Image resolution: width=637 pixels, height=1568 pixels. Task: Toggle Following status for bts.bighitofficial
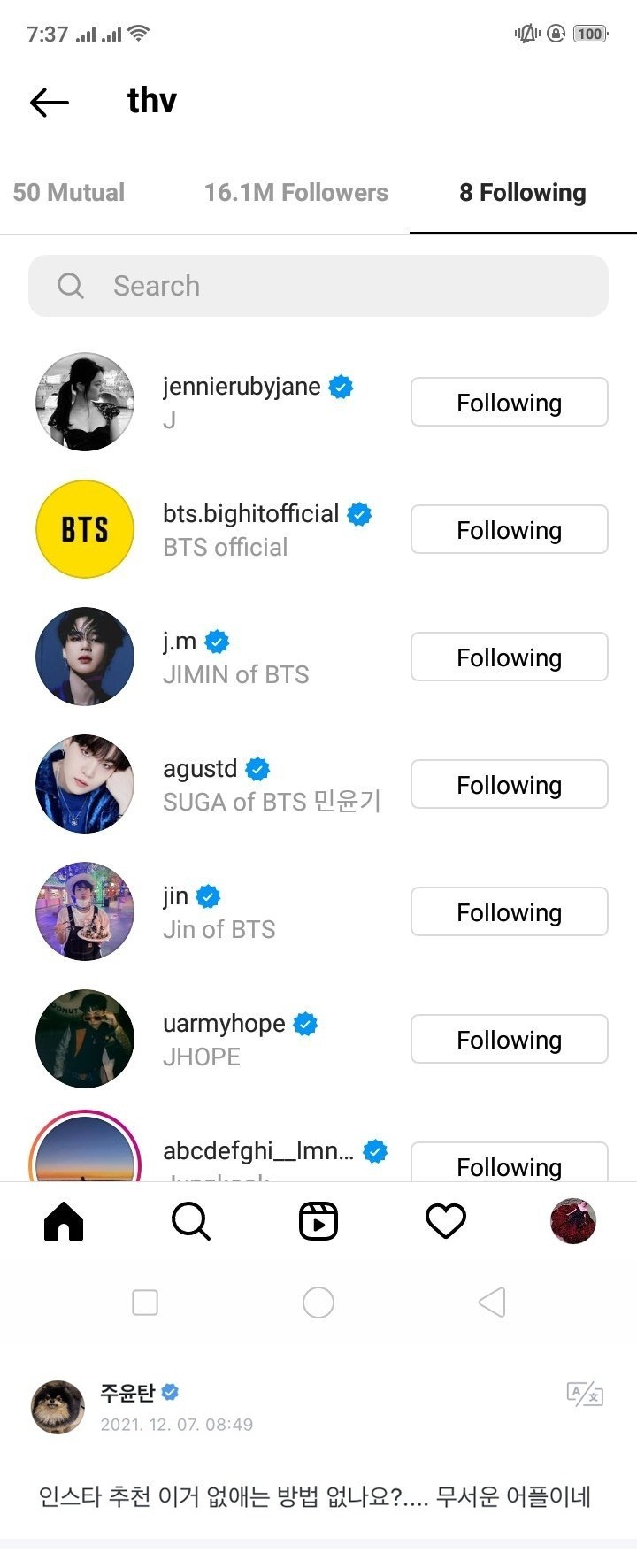pyautogui.click(x=509, y=529)
